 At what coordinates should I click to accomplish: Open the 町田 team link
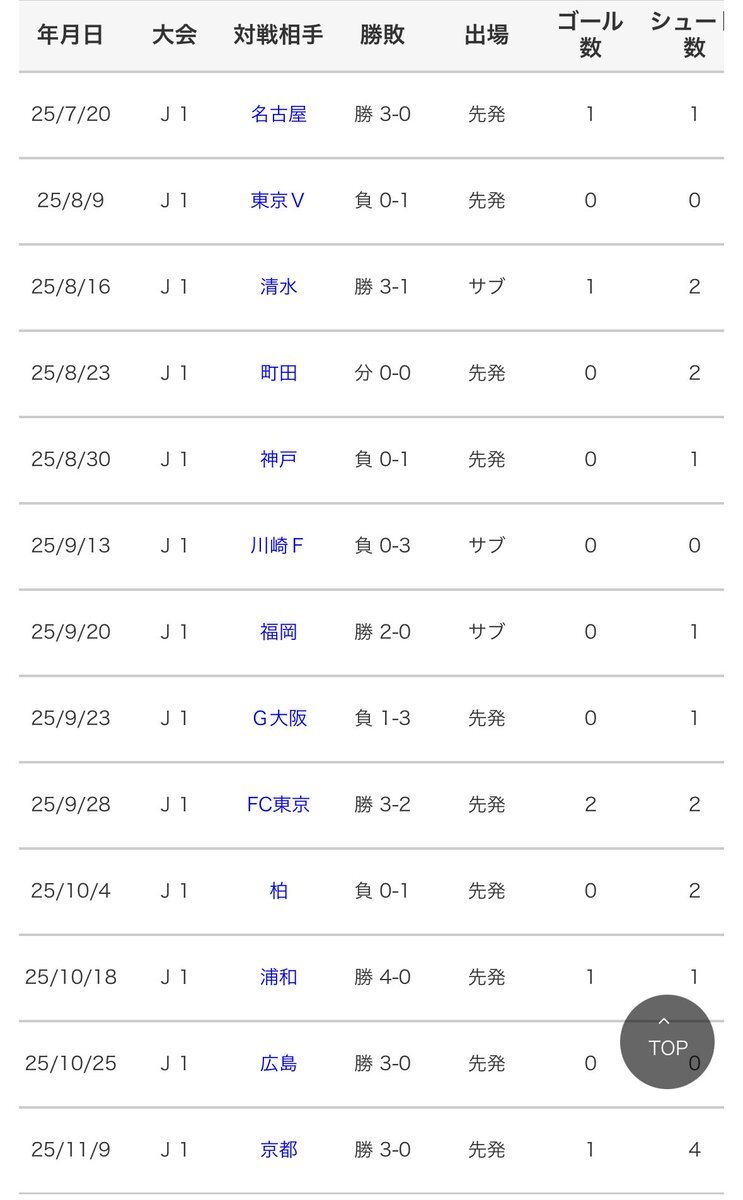click(x=278, y=373)
